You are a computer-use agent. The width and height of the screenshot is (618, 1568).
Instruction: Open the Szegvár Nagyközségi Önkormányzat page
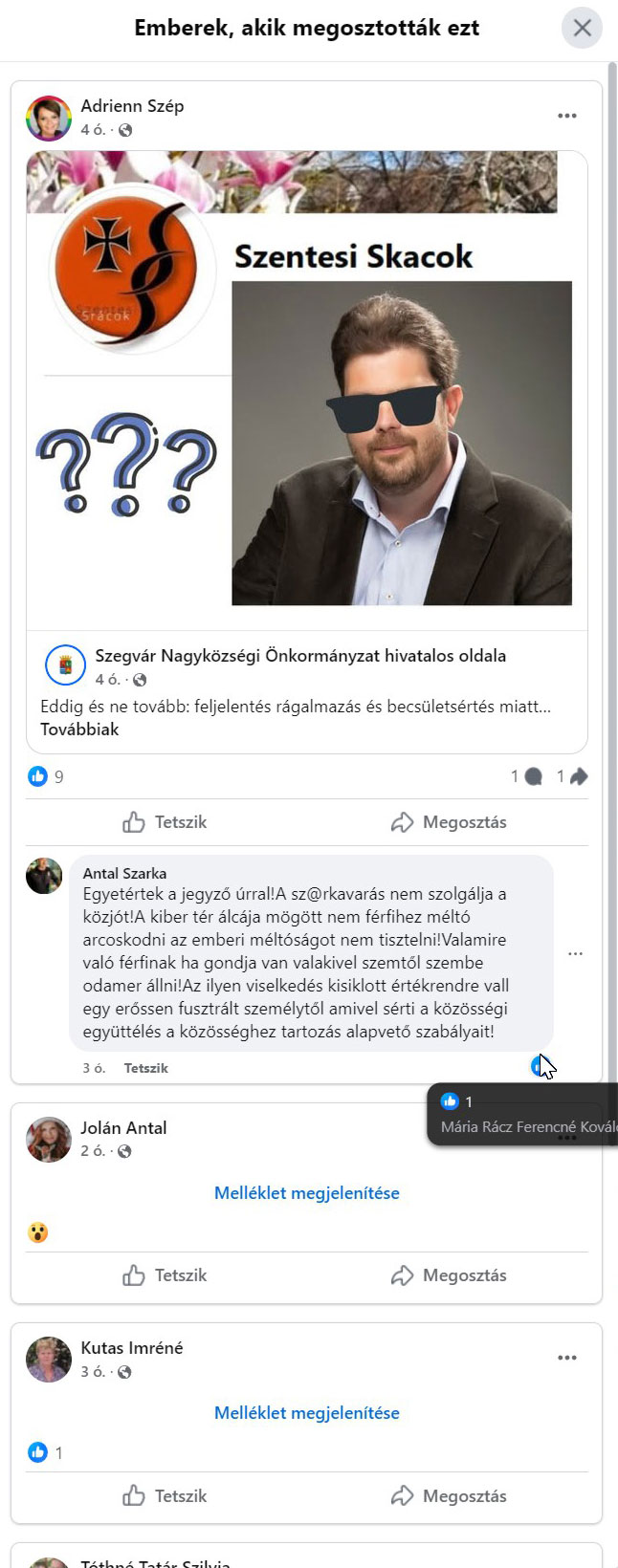[x=300, y=656]
